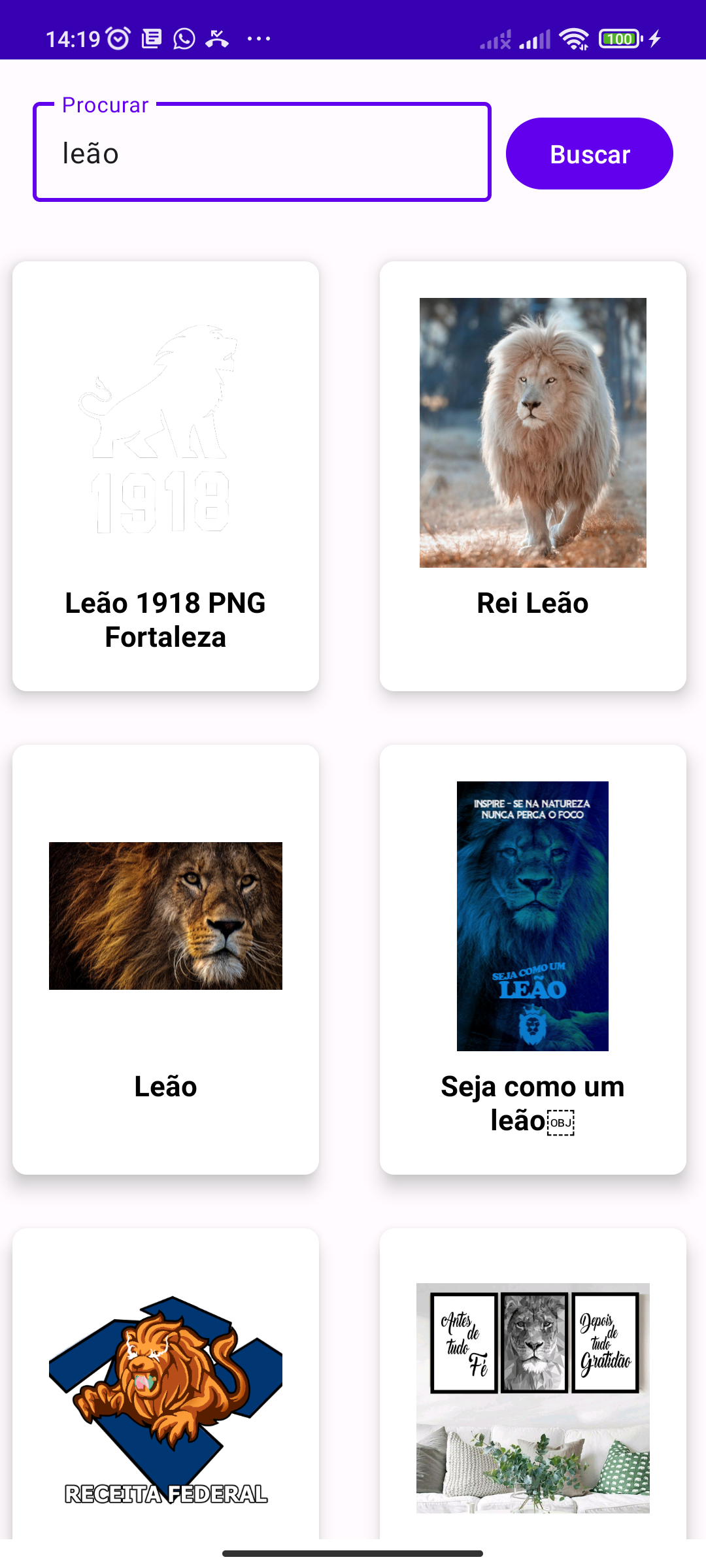Tap the Rei Leão title link
The height and width of the screenshot is (1568, 706).
[532, 604]
